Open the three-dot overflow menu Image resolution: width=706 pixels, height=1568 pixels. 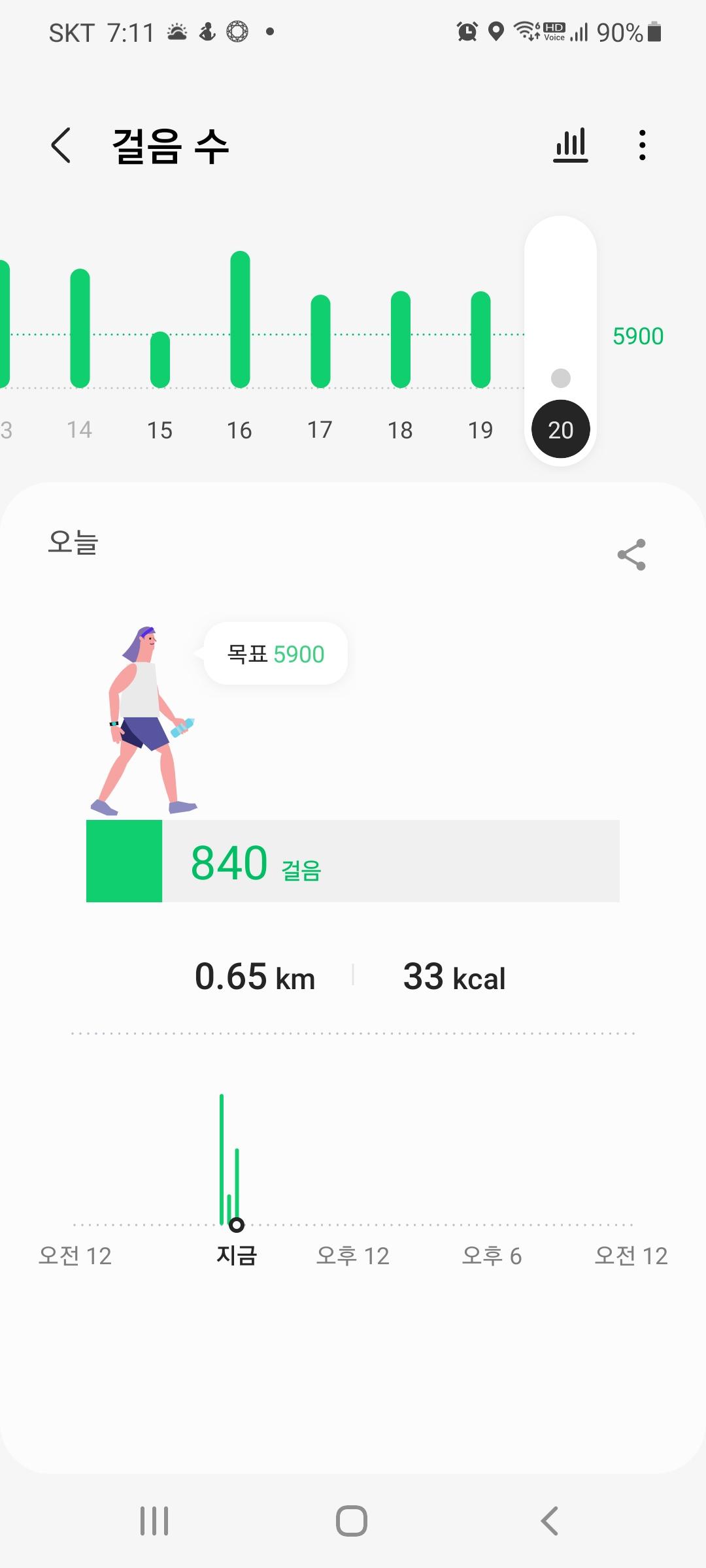point(643,145)
